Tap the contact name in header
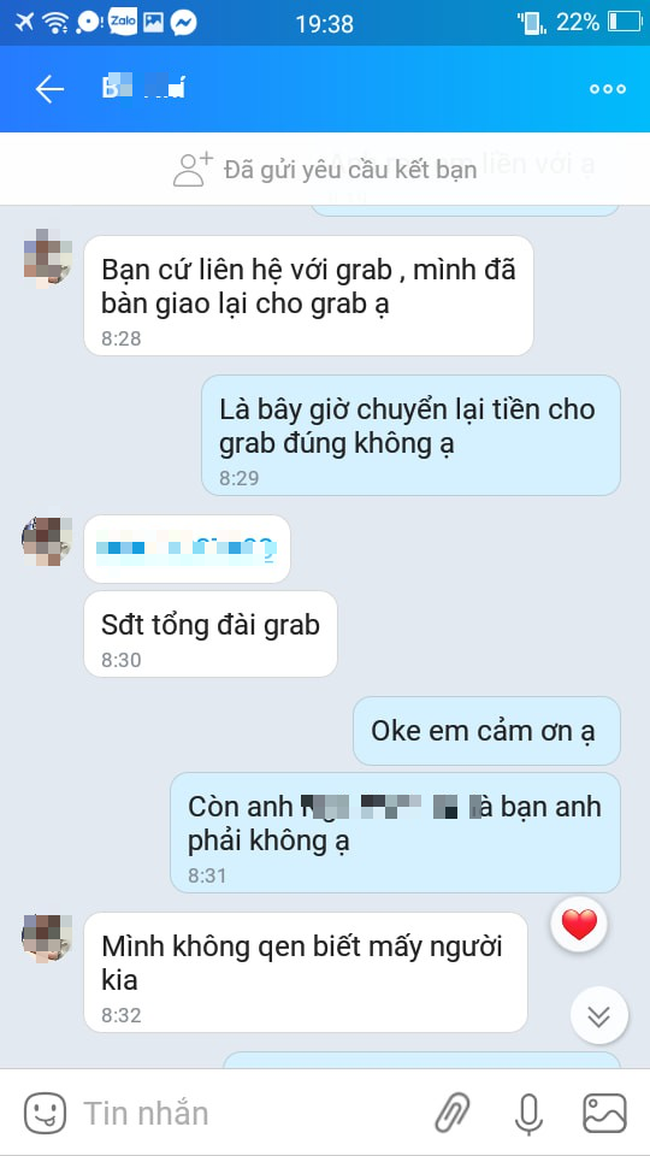This screenshot has height=1156, width=650. click(144, 89)
